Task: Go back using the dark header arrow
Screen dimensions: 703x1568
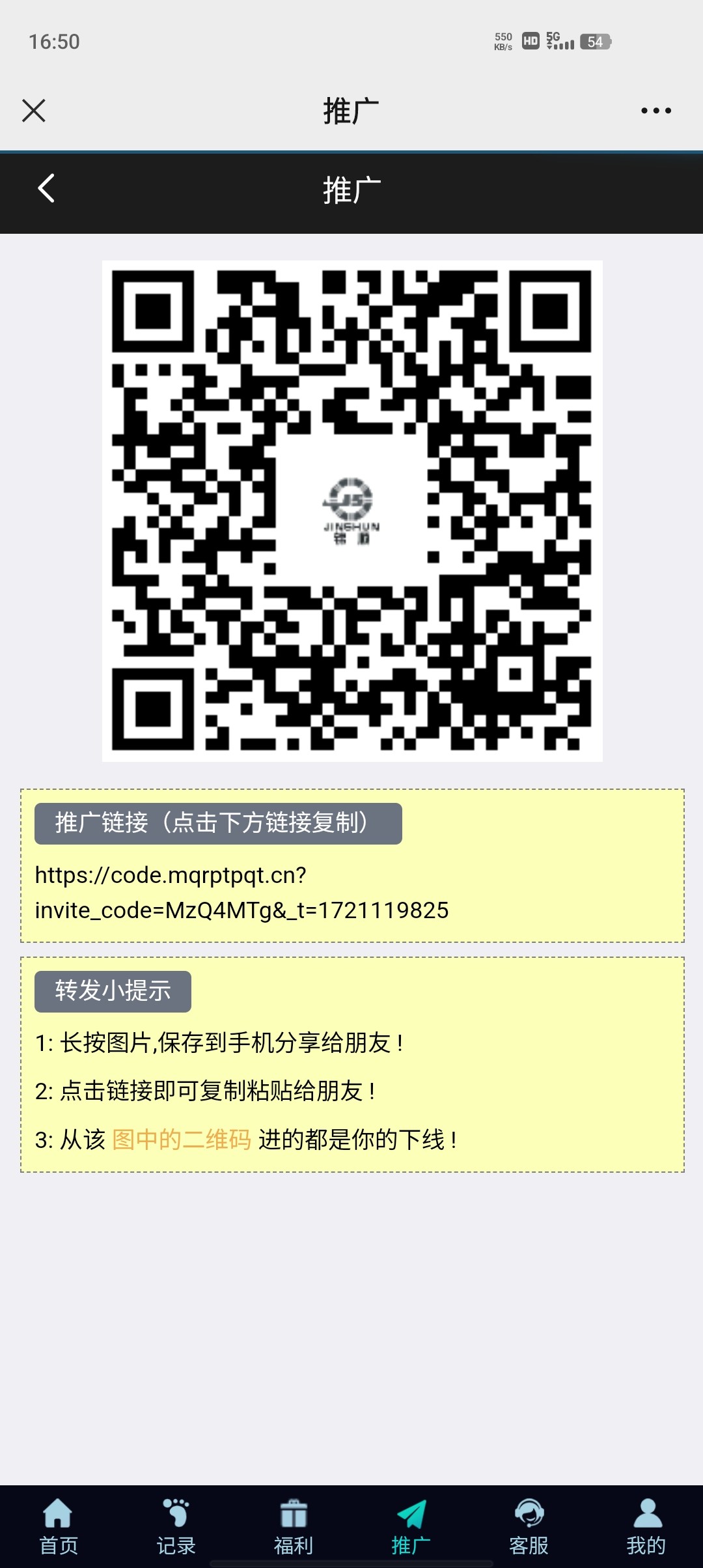Action: click(x=46, y=189)
